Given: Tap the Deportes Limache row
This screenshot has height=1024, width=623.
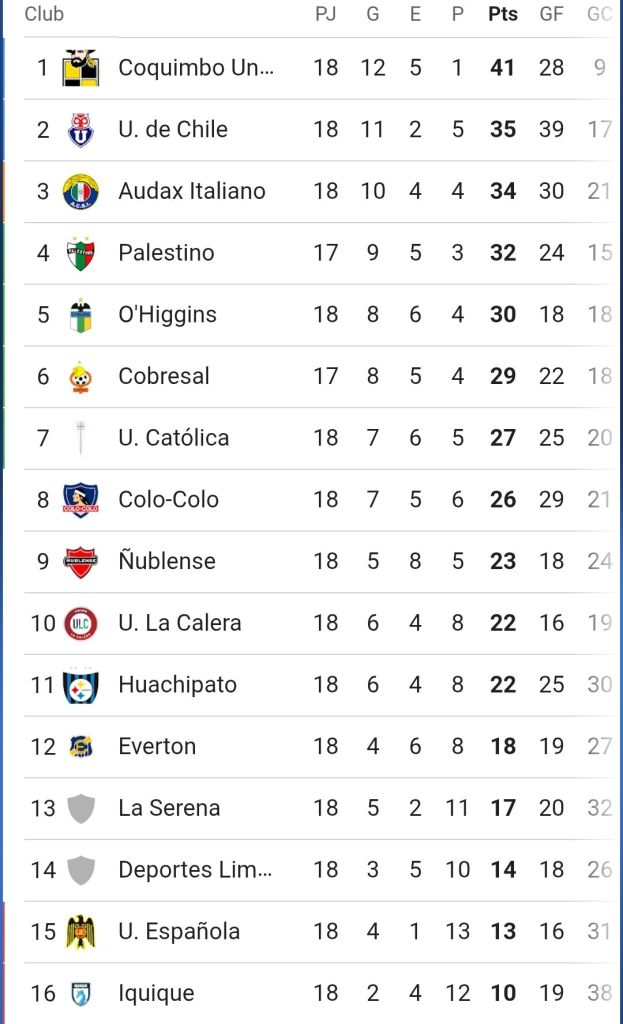Looking at the screenshot, I should [313, 871].
